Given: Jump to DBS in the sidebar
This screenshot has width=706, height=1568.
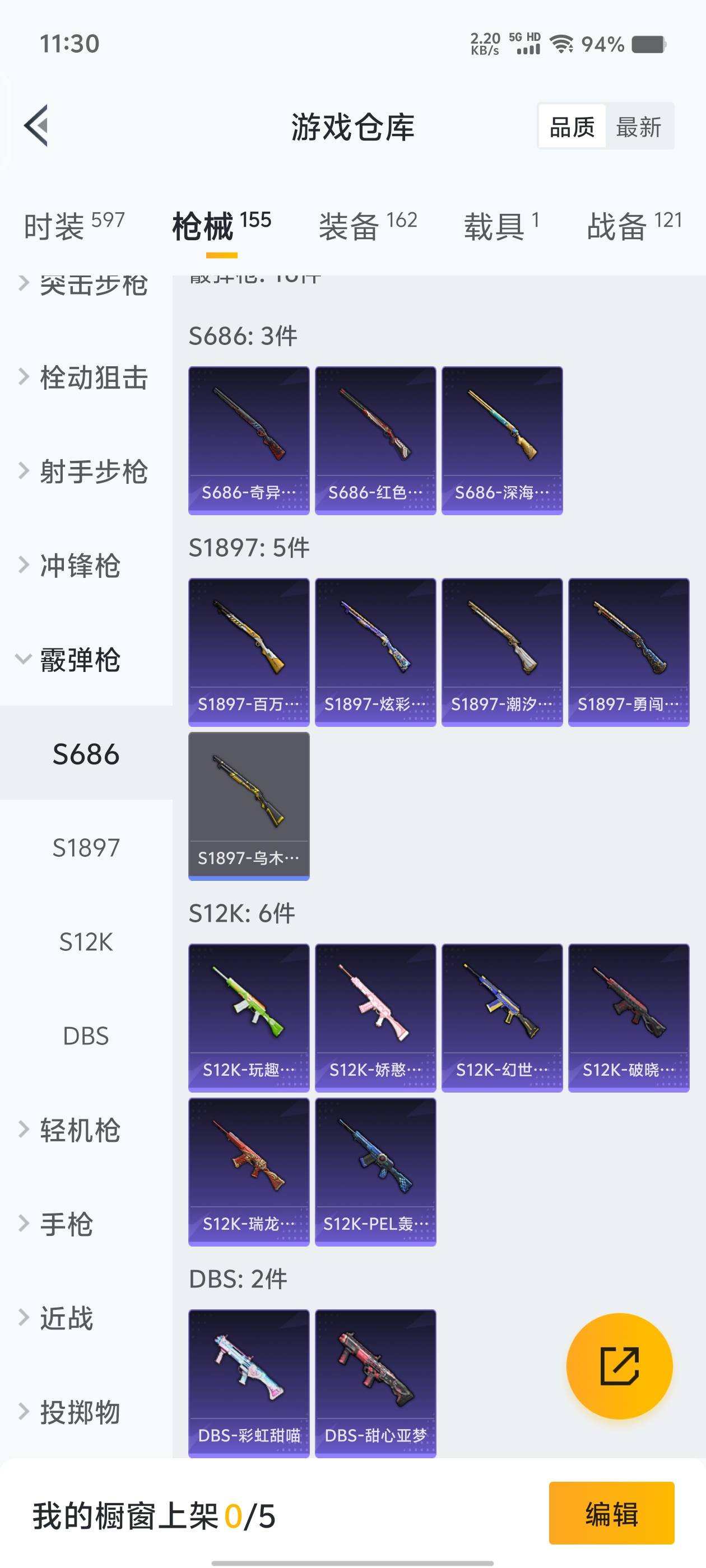Looking at the screenshot, I should coord(86,1035).
